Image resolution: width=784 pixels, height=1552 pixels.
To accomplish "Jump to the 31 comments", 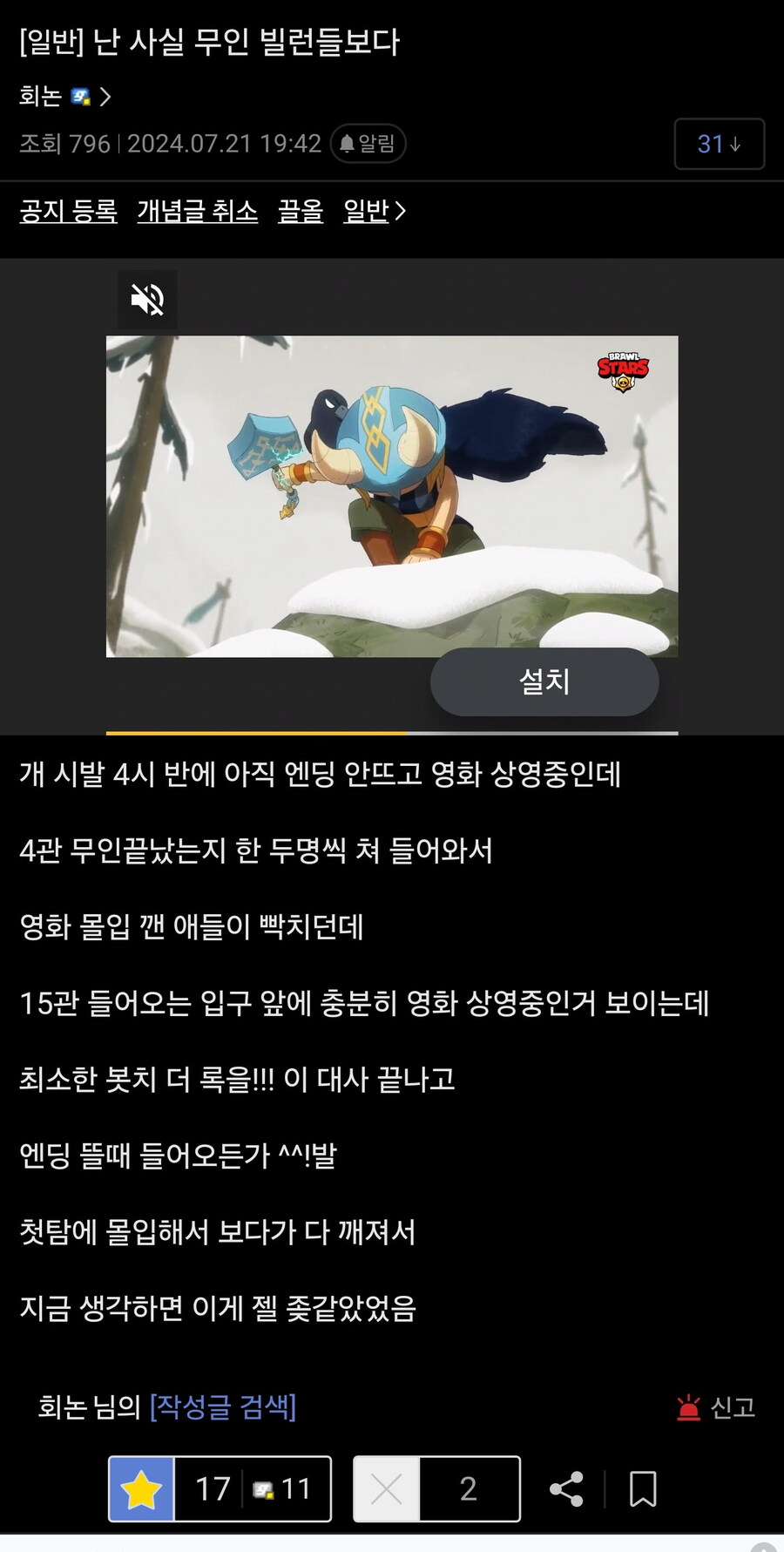I will coord(719,144).
